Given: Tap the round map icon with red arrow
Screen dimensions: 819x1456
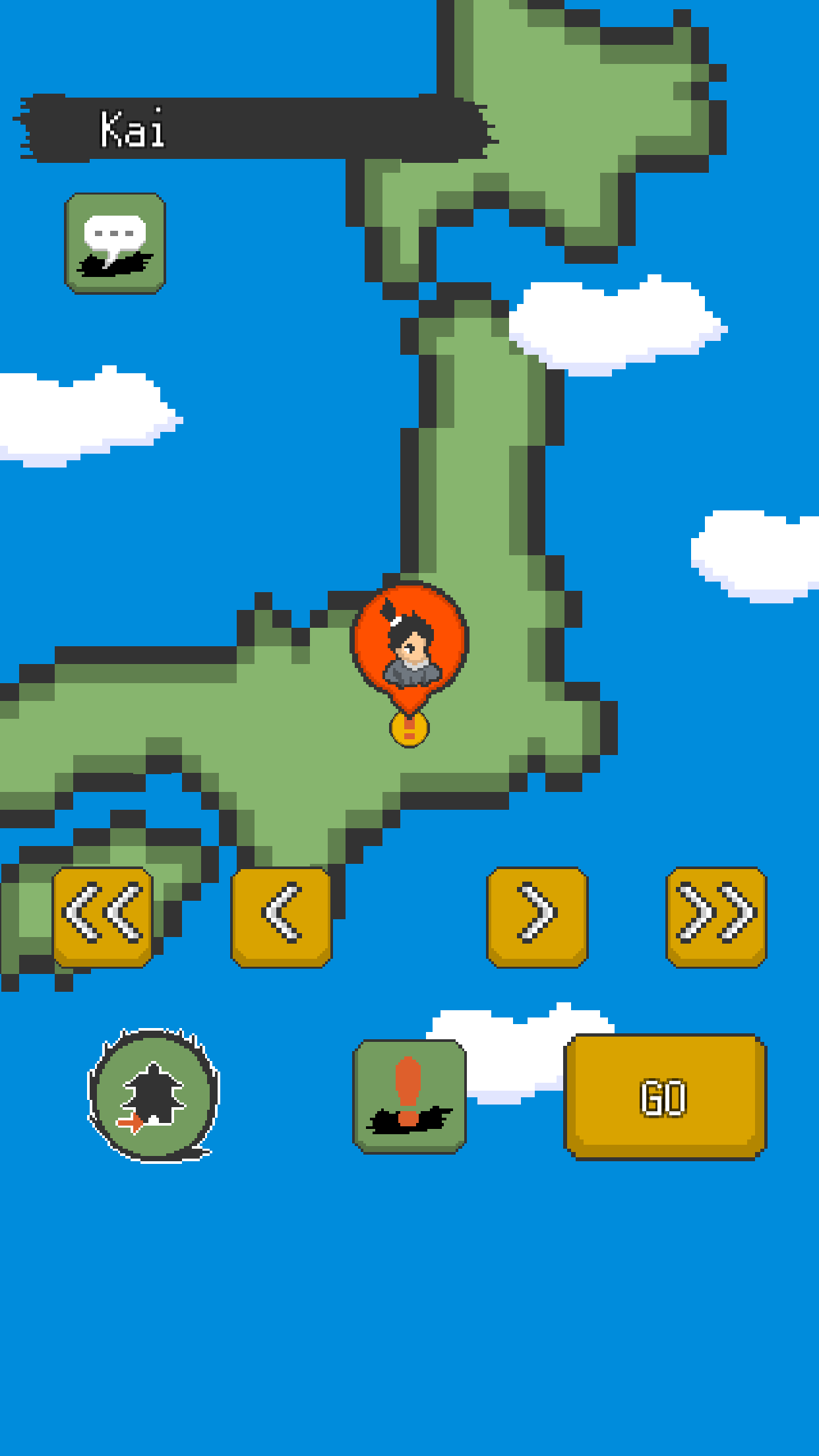Looking at the screenshot, I should pyautogui.click(x=154, y=1096).
